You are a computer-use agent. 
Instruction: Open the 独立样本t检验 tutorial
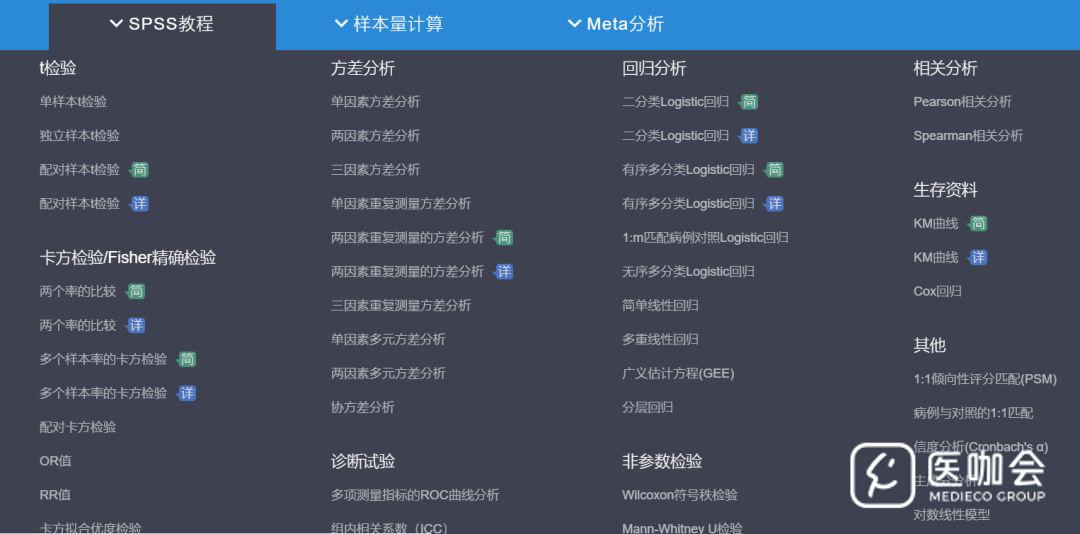(x=79, y=136)
